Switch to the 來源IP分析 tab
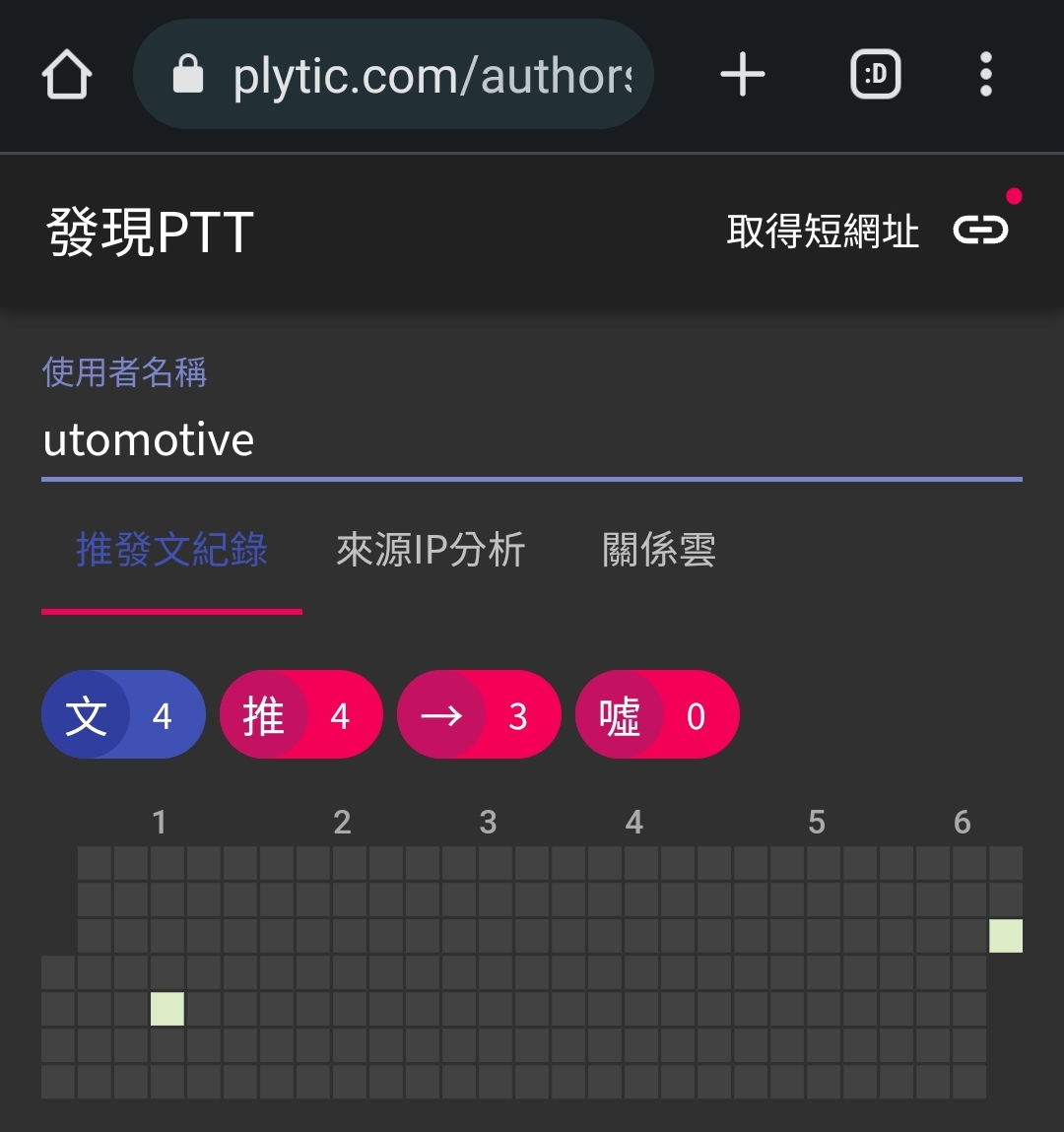 point(431,550)
